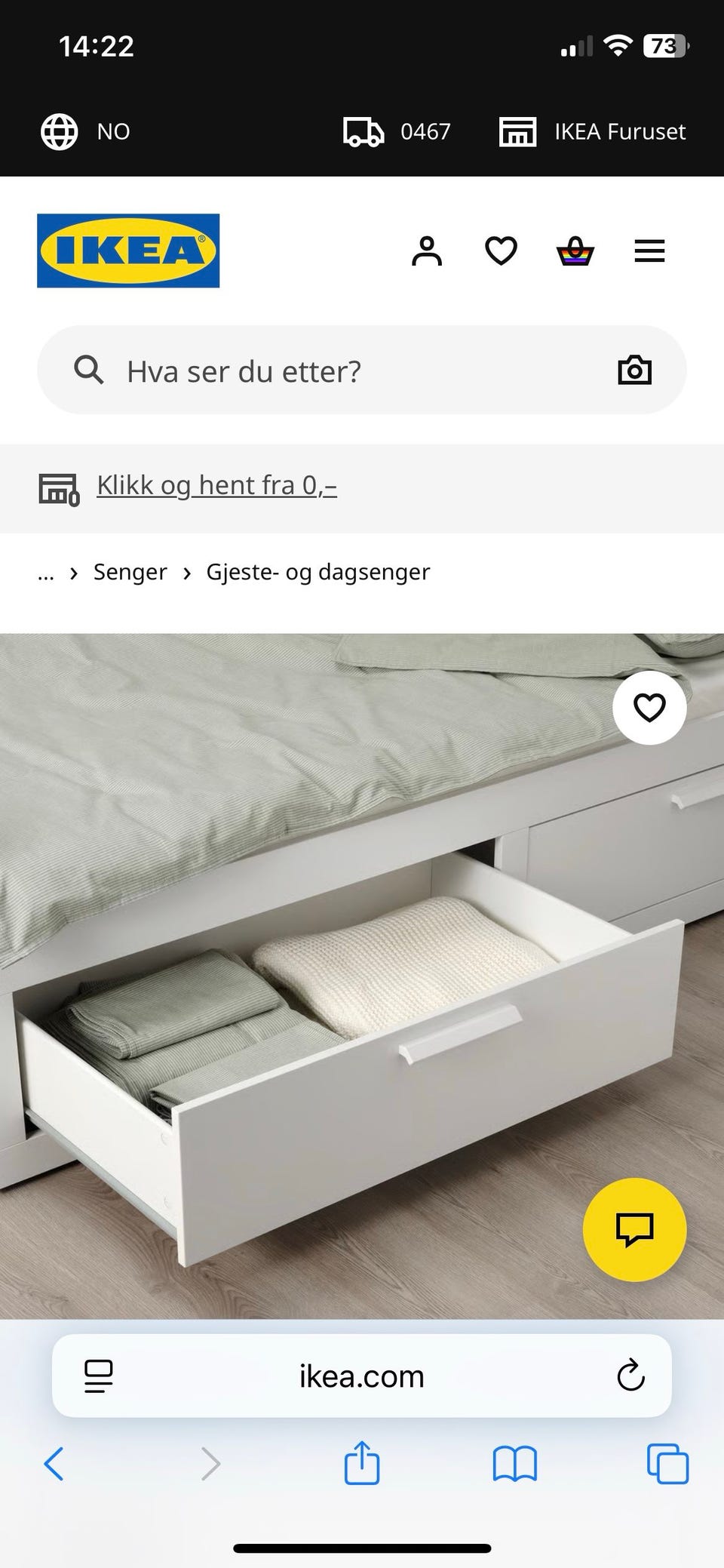The image size is (724, 1568).
Task: Open the Klikk og hent fra 0,– link
Action: (x=216, y=485)
